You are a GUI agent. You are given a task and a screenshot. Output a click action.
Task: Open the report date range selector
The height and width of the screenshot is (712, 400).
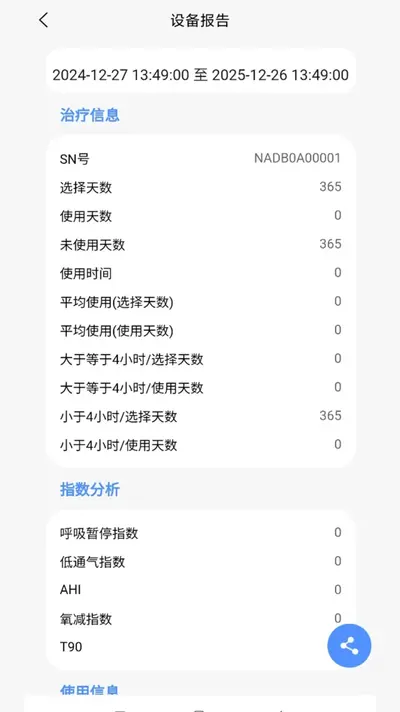point(201,74)
